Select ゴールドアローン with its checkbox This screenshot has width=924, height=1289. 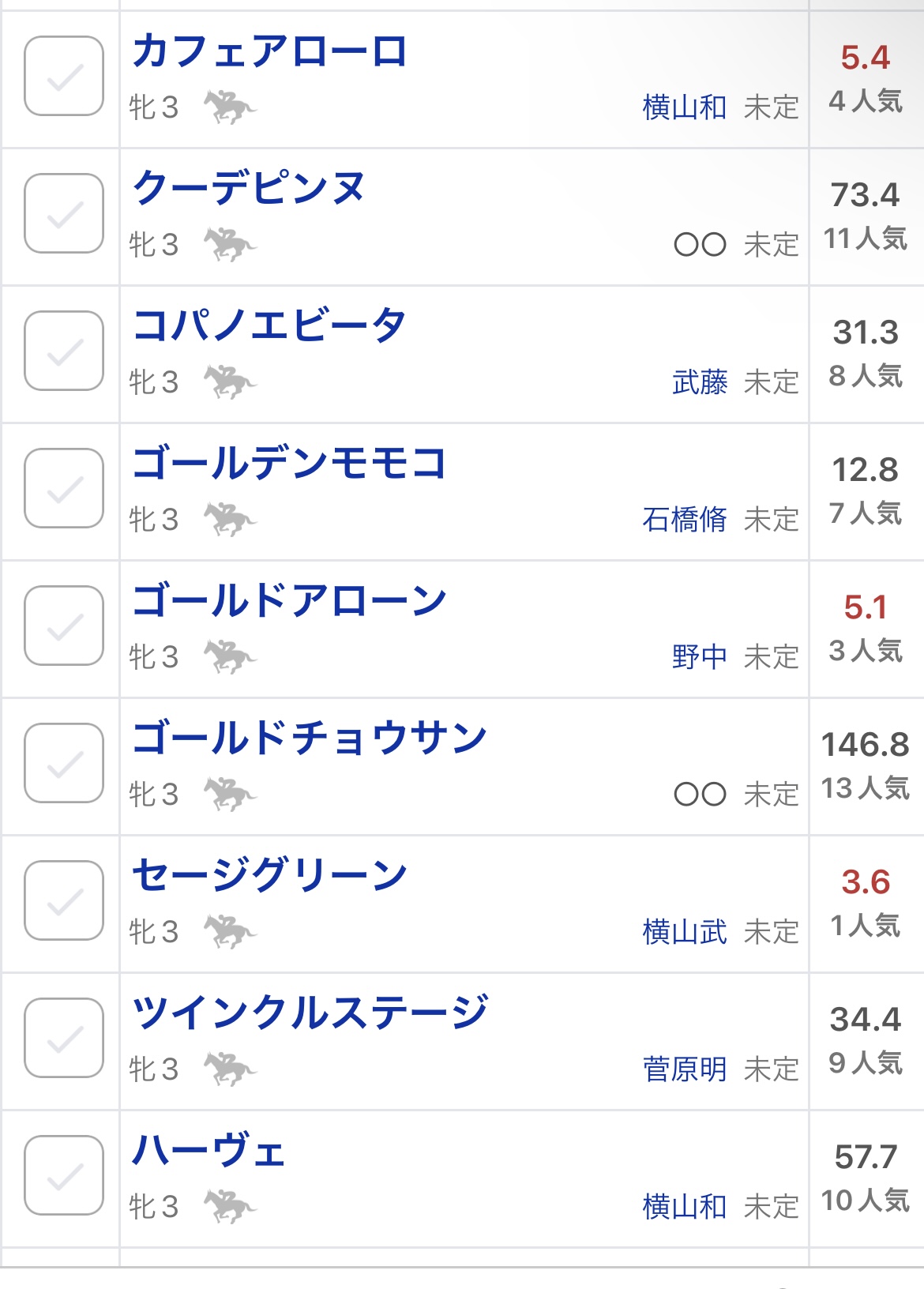tap(64, 626)
